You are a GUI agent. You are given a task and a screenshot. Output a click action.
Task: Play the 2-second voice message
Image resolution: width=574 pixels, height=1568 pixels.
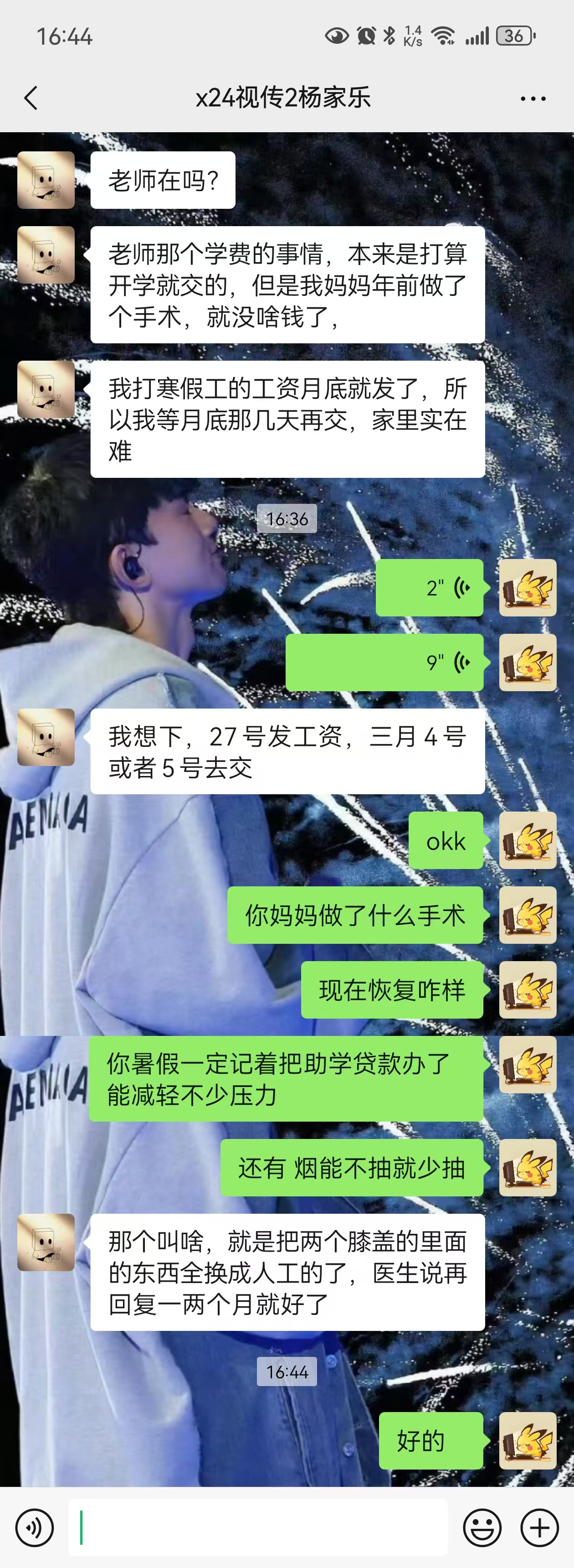[430, 588]
